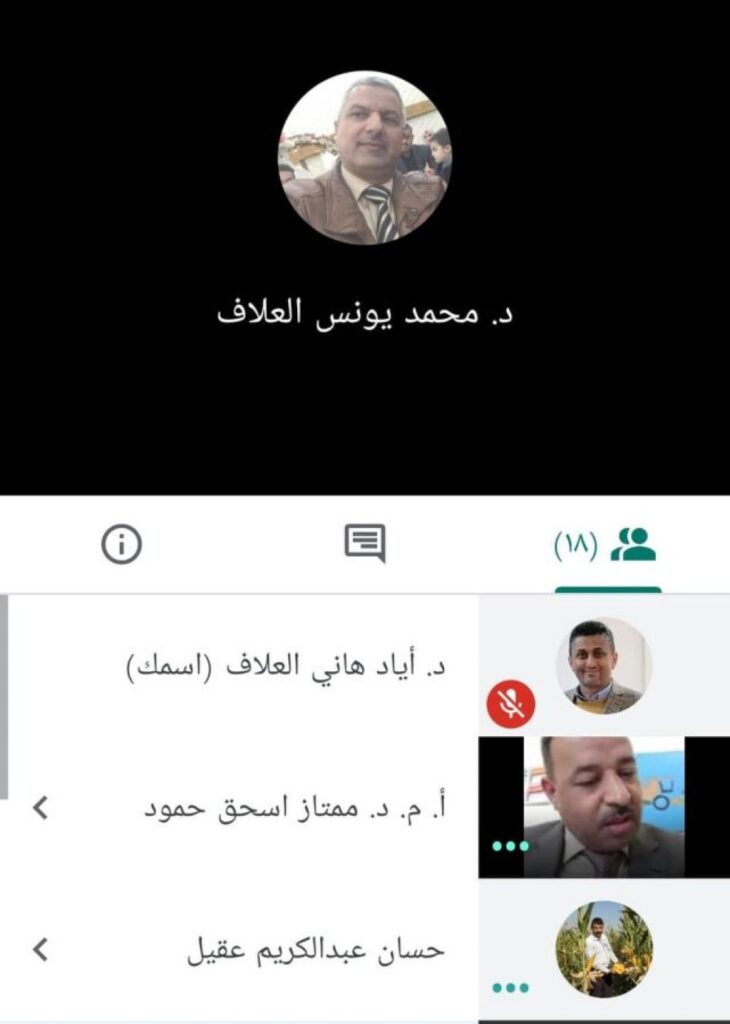
Task: Open the chat messages tab
Action: click(364, 545)
